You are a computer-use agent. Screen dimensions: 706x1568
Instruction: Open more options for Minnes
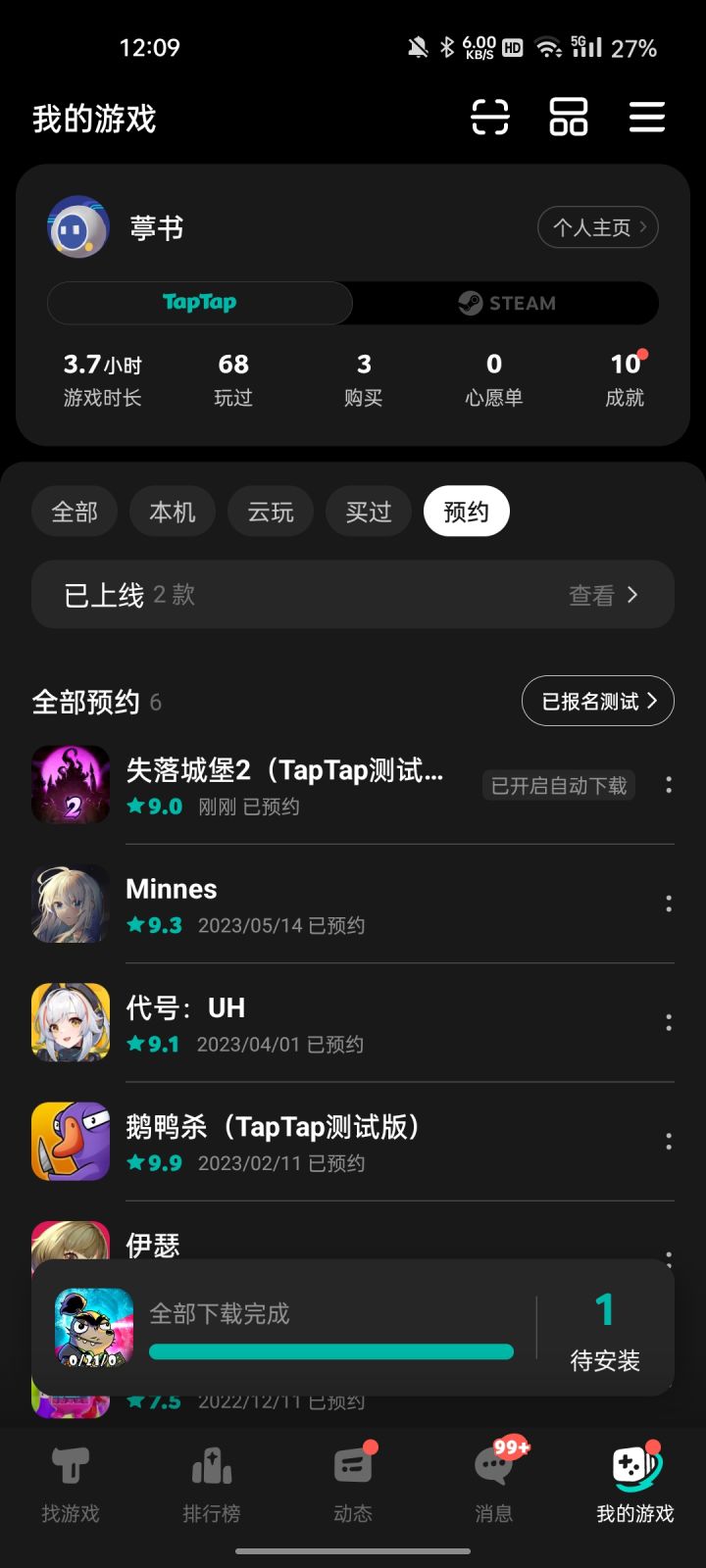(669, 904)
